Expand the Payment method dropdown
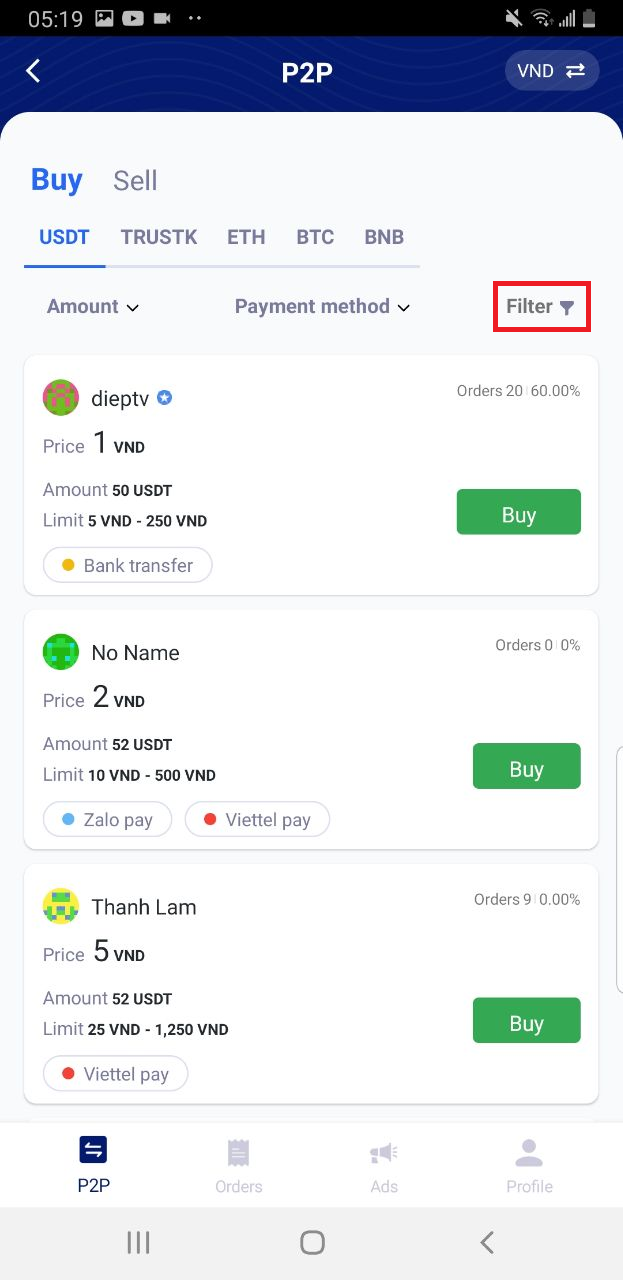Screen dimensions: 623x1280 (323, 307)
